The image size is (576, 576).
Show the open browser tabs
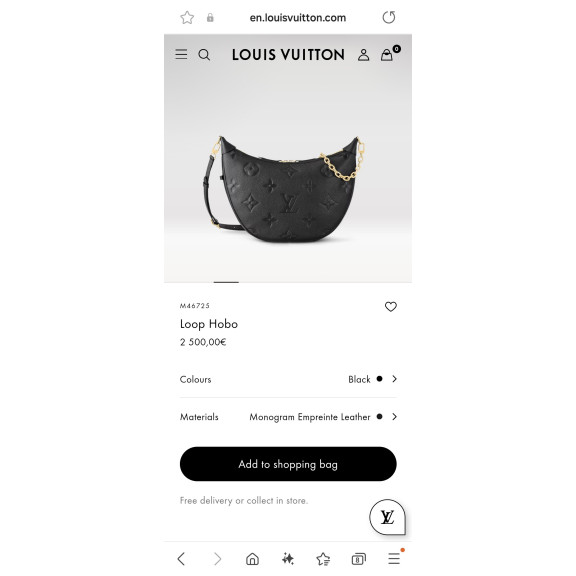pos(359,559)
